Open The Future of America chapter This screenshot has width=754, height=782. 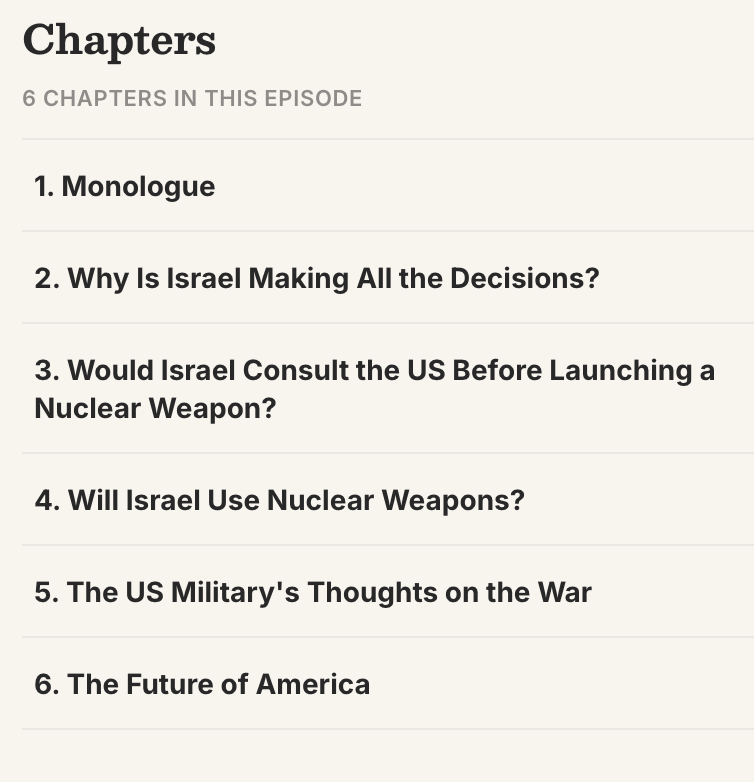coord(202,684)
